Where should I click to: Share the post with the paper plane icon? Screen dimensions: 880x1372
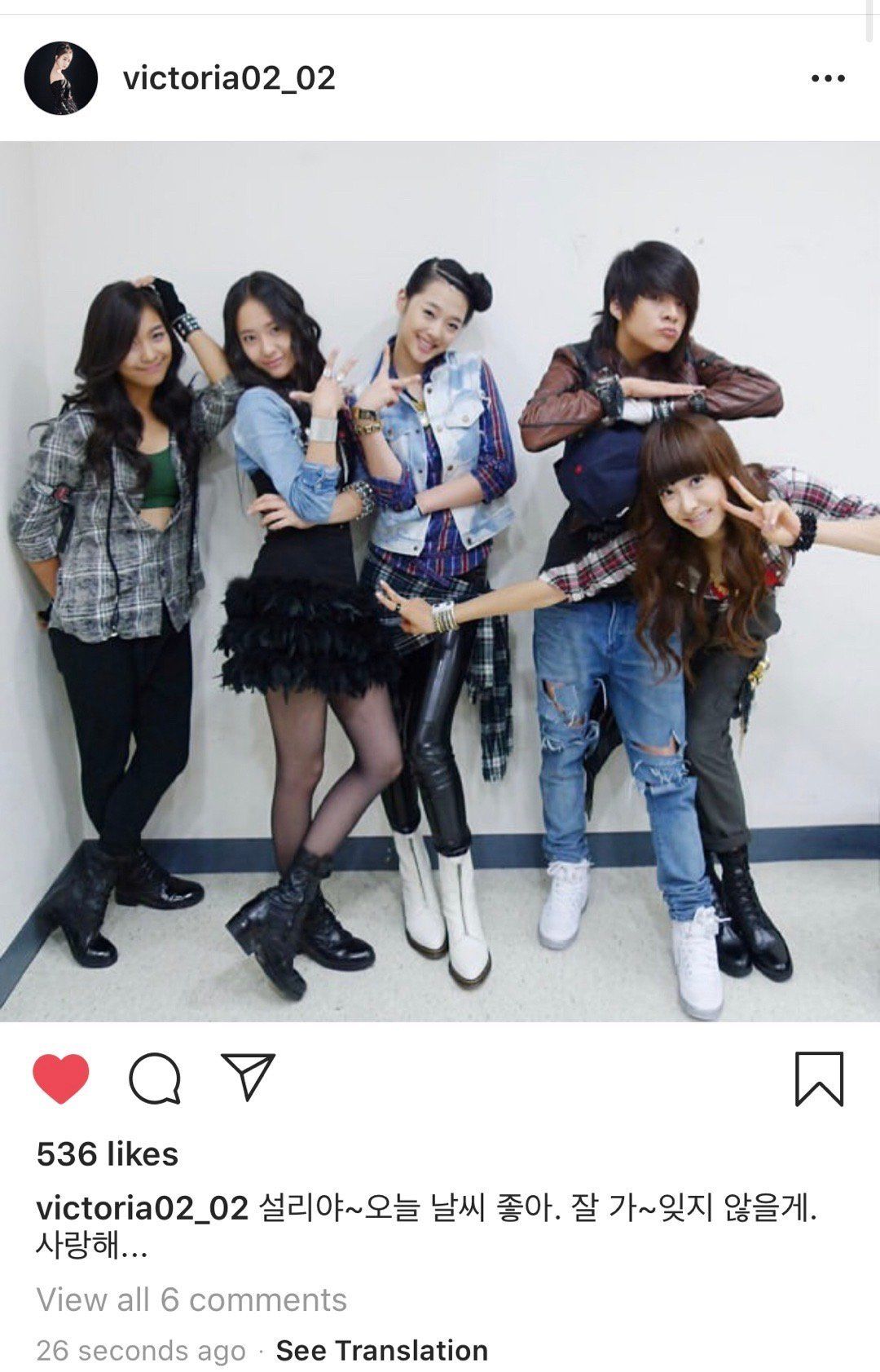pyautogui.click(x=248, y=1078)
